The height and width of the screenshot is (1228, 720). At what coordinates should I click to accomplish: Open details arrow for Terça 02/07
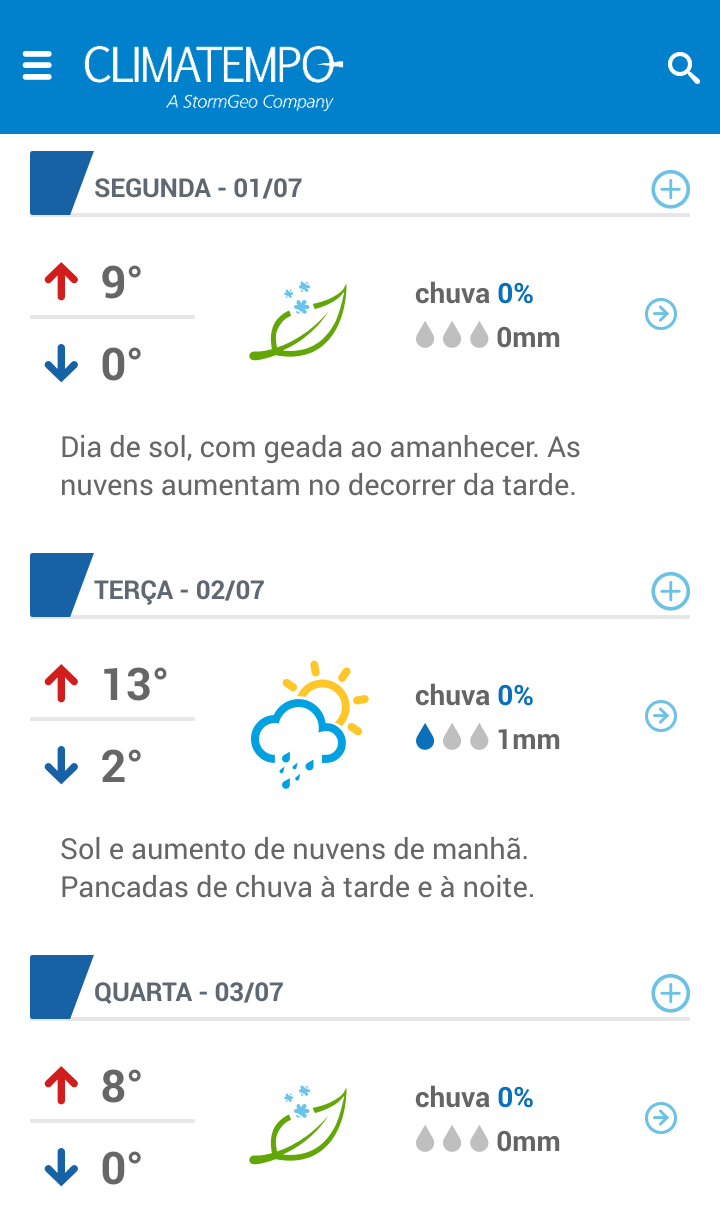pos(661,716)
